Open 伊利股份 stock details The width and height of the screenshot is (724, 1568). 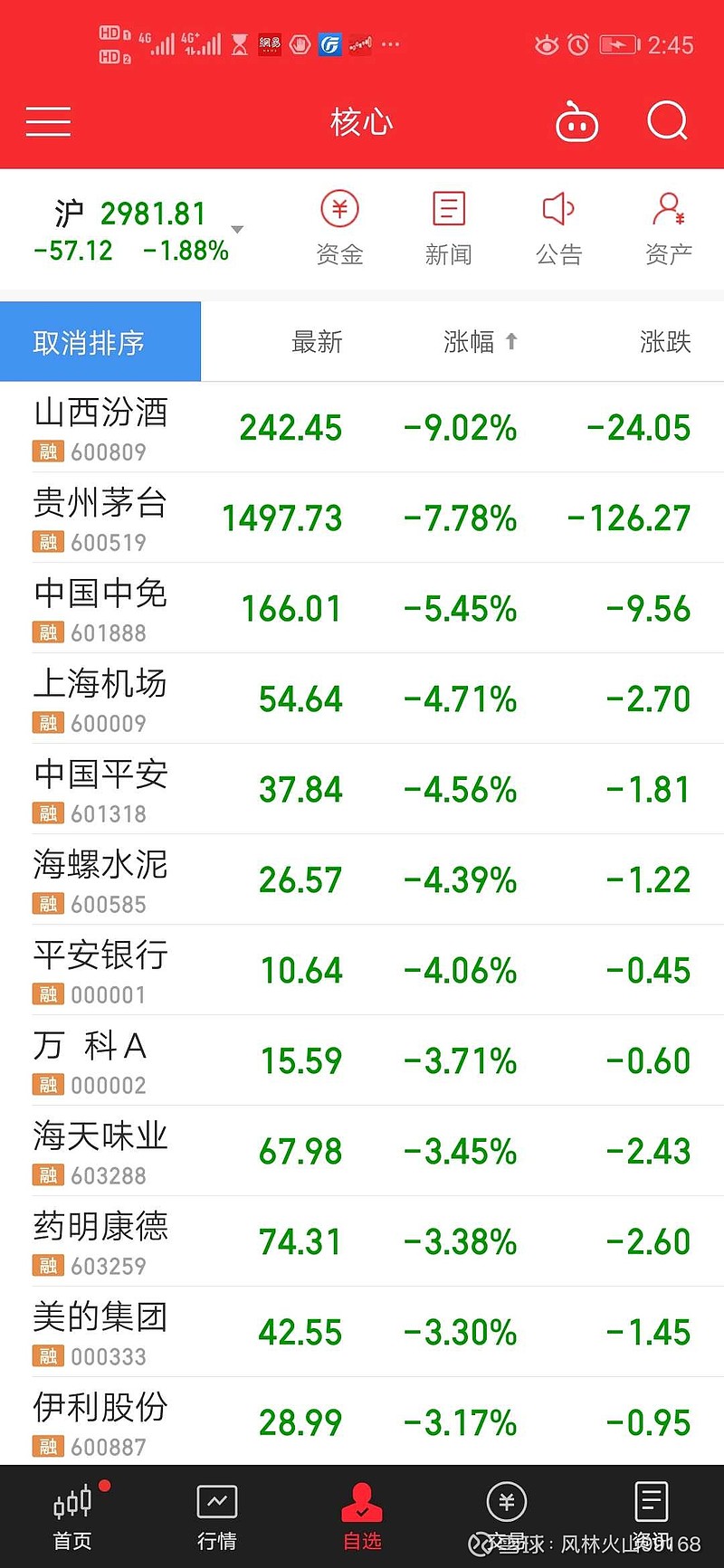click(x=362, y=1421)
